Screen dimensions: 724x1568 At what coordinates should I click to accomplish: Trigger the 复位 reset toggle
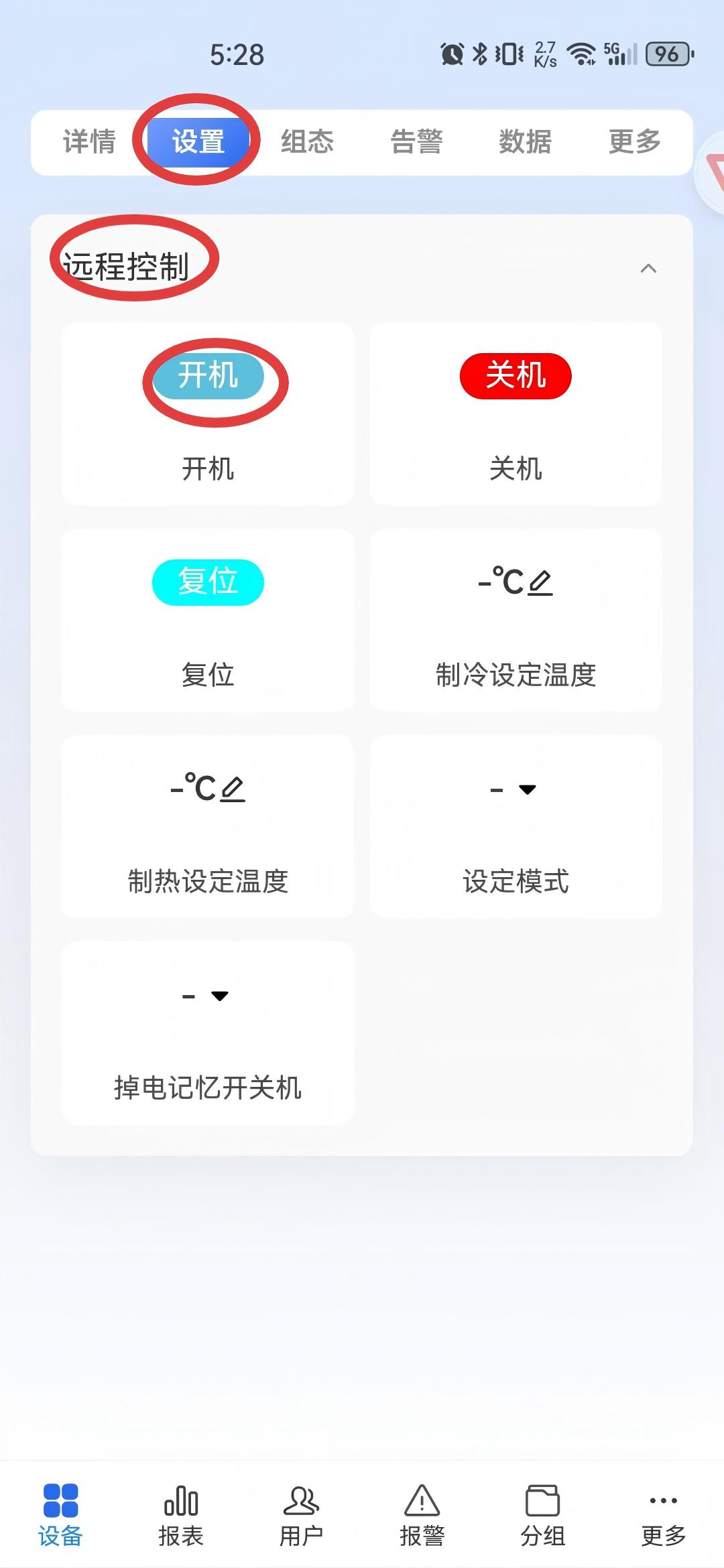point(206,582)
